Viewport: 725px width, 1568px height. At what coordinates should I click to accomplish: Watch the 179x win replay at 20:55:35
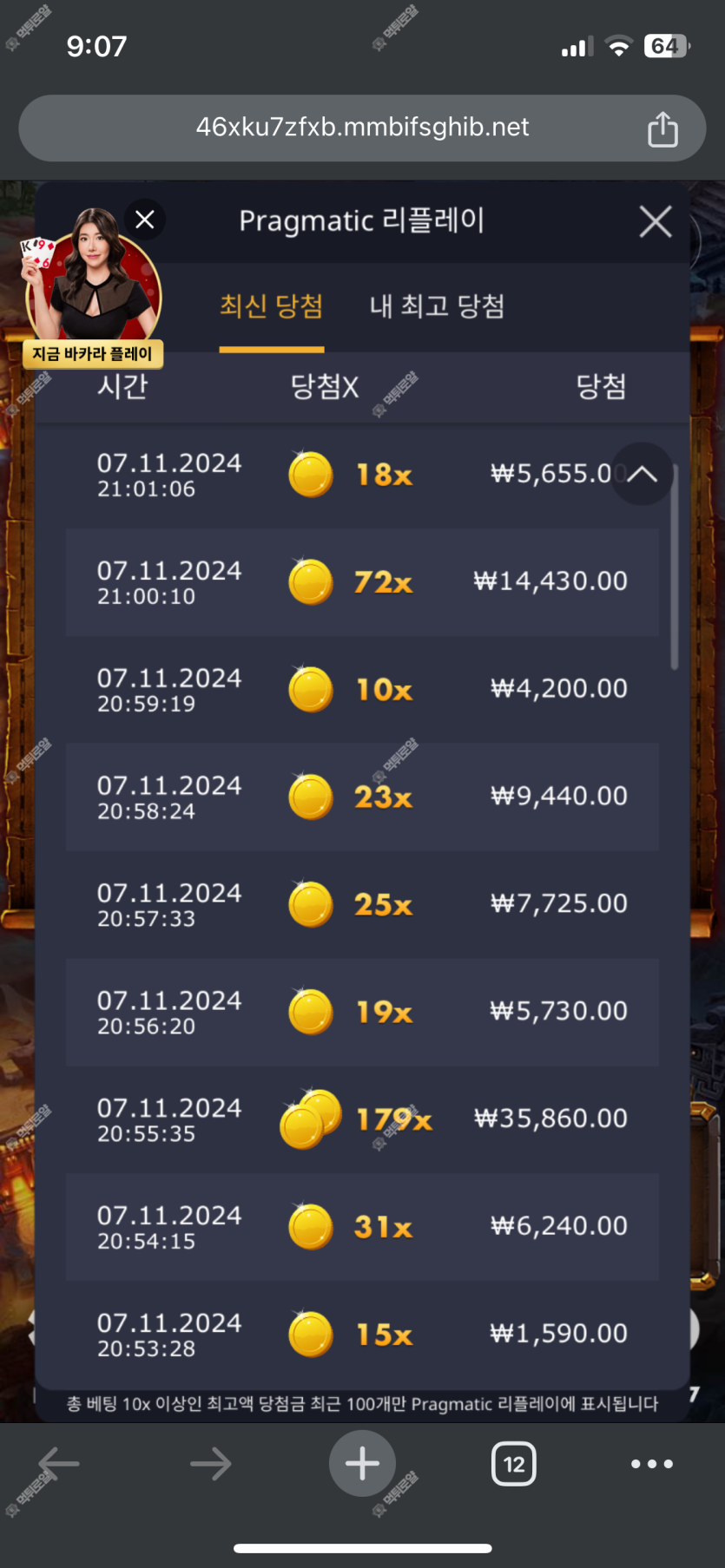coord(362,1119)
